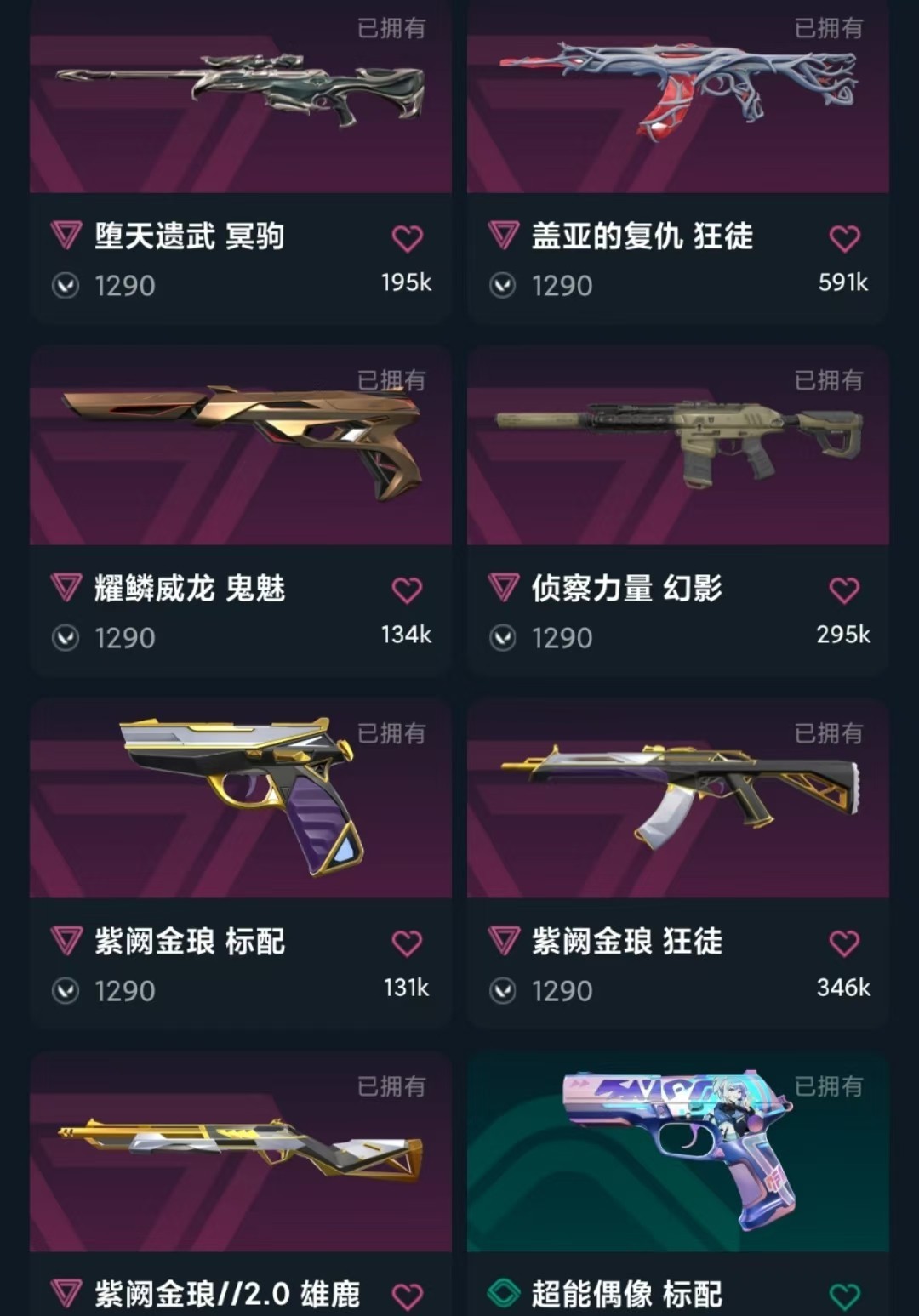Viewport: 919px width, 1316px height.
Task: Open the 超能偶像 标配 pistol card
Action: (677, 1153)
